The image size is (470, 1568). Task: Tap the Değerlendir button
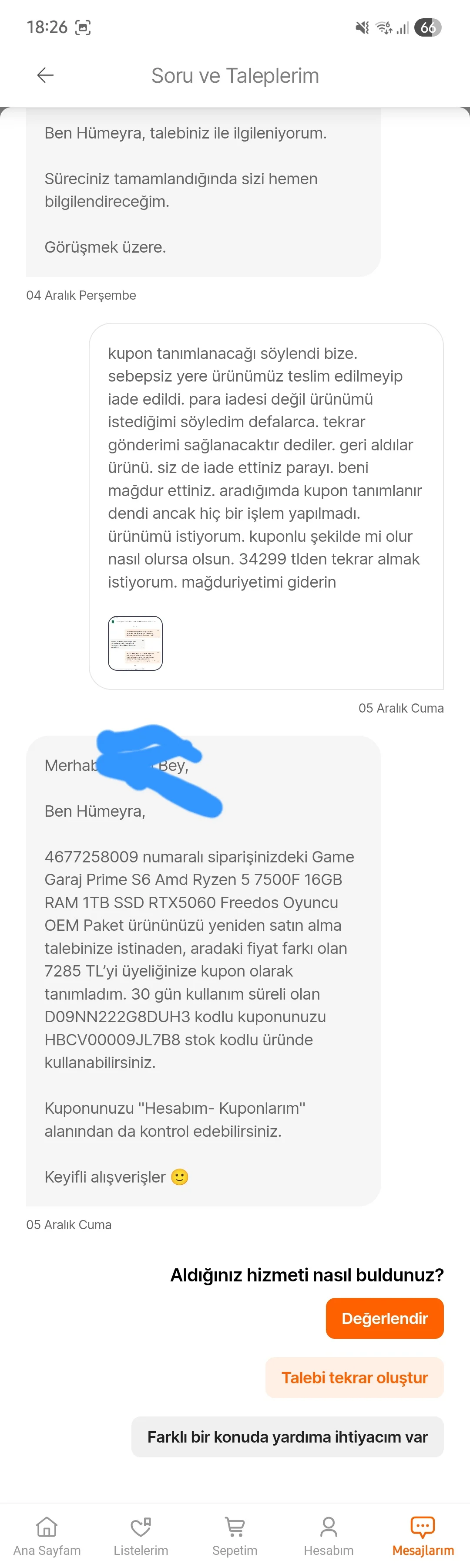[384, 1318]
